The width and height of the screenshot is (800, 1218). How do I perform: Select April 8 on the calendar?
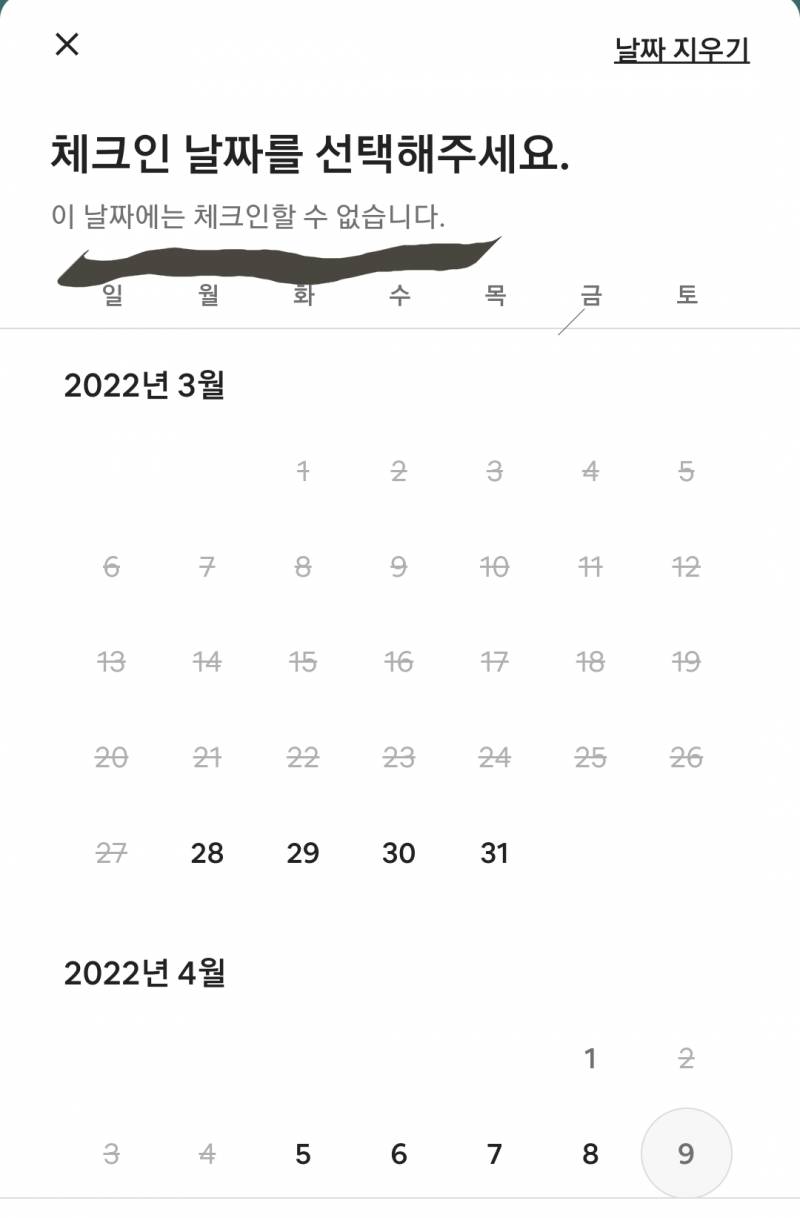590,1153
